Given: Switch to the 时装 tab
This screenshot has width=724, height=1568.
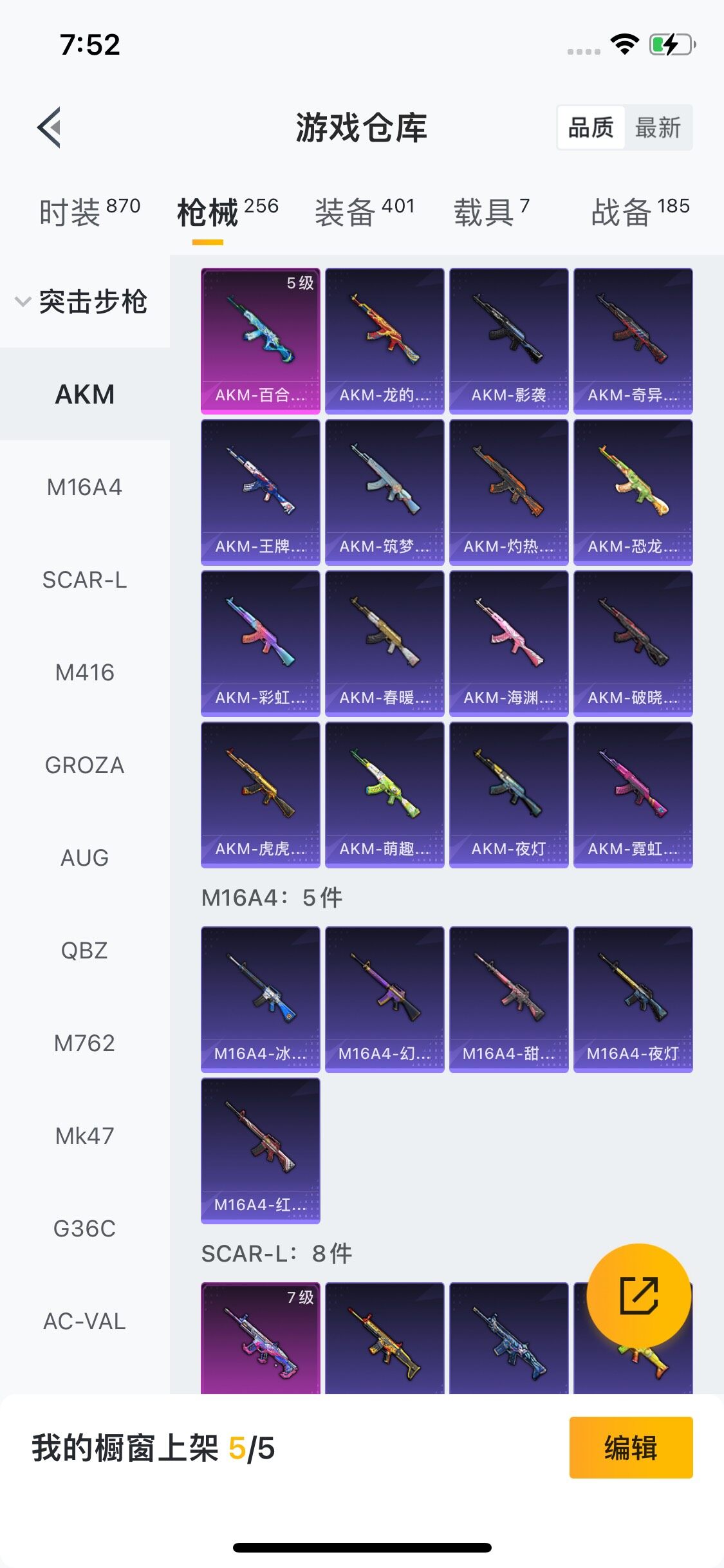Looking at the screenshot, I should coord(89,212).
